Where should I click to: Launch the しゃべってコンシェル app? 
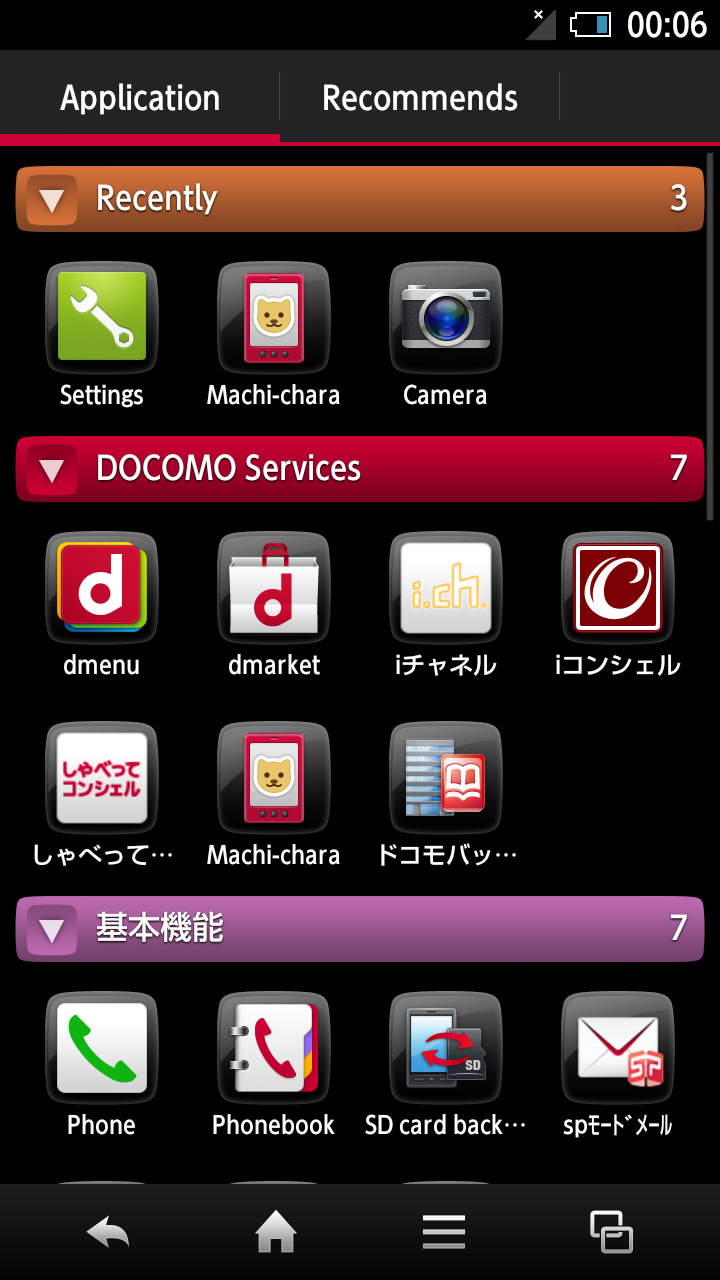[x=101, y=778]
